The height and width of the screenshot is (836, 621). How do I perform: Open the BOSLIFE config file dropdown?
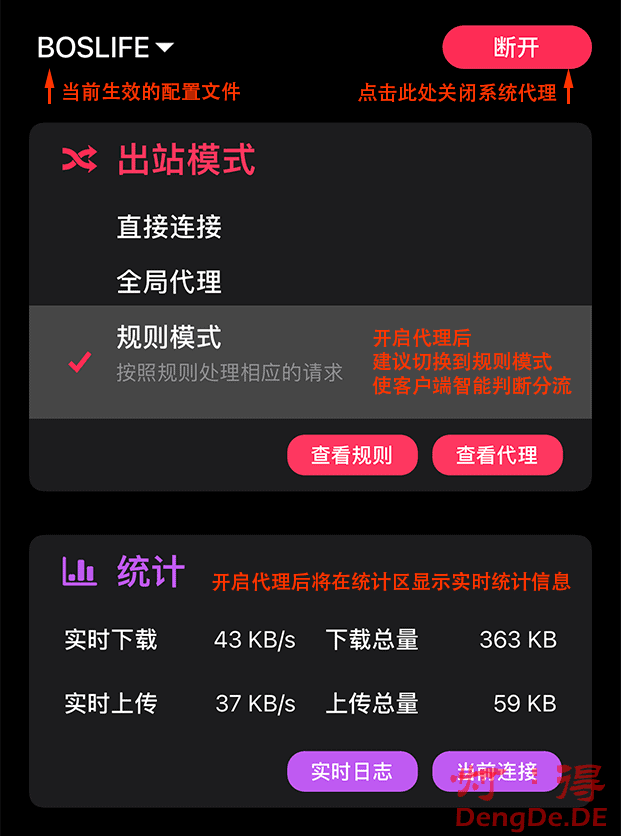click(x=106, y=47)
